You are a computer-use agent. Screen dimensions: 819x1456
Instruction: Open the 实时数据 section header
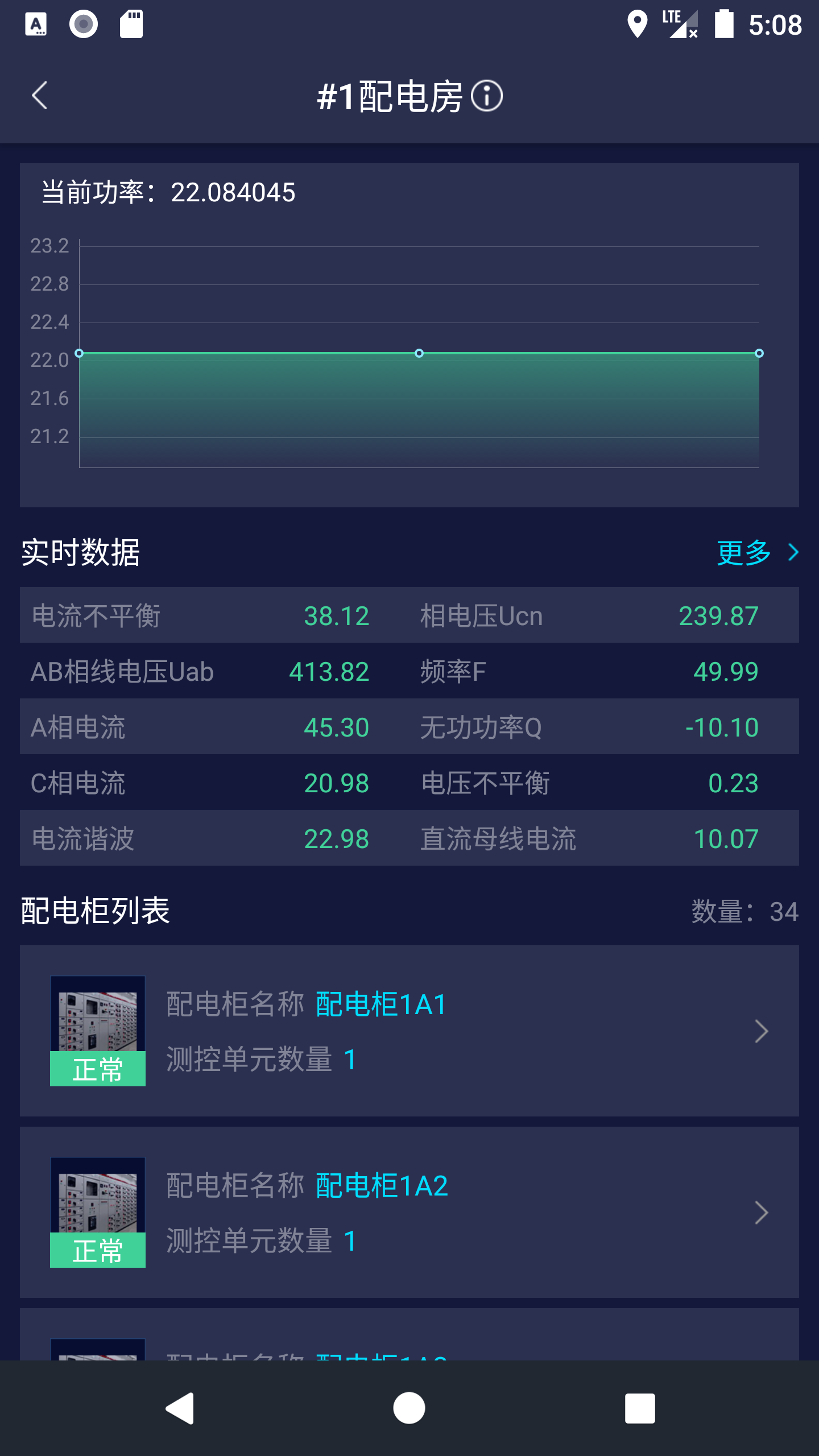[x=80, y=553]
